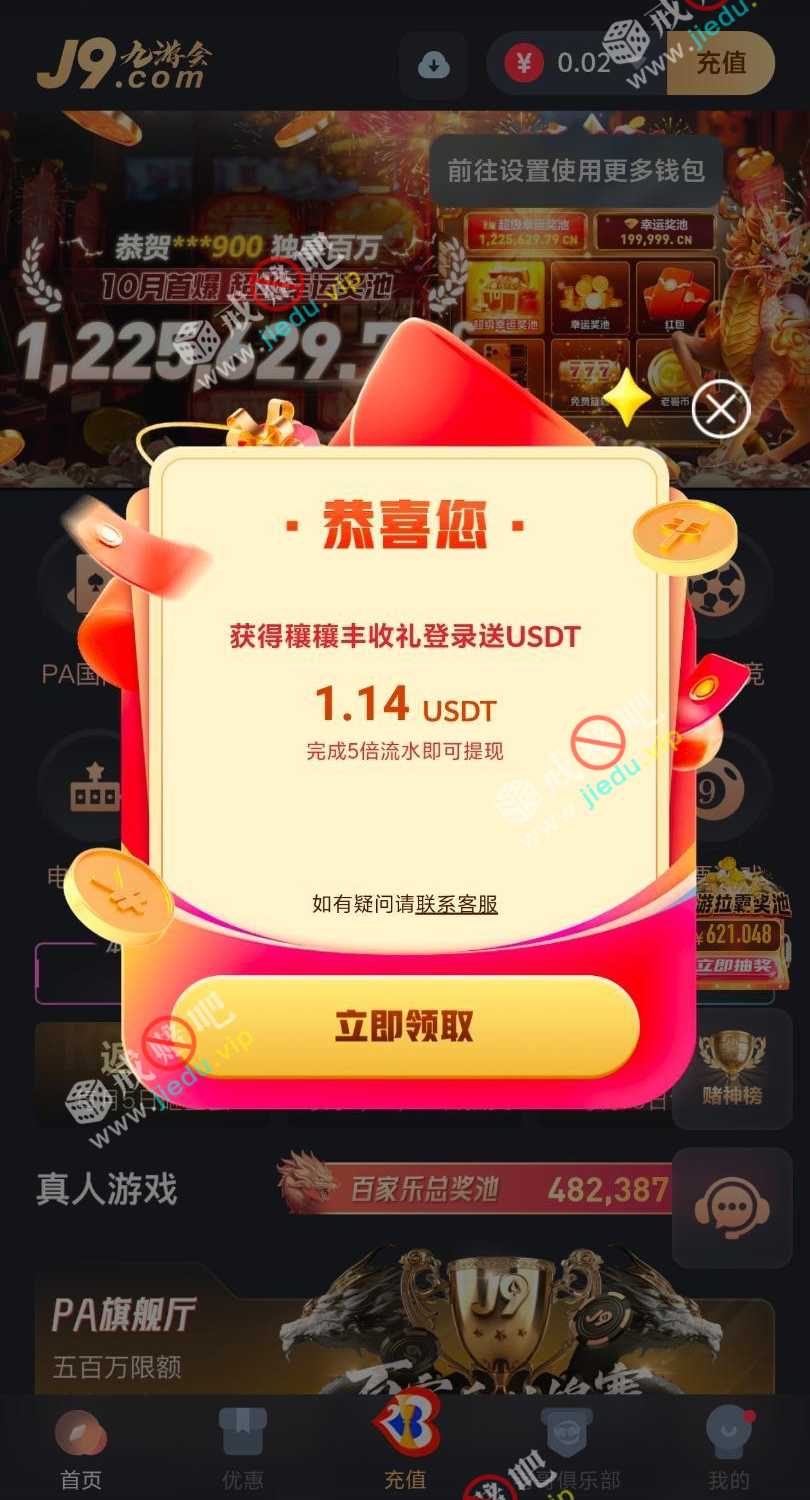Switch to the 俱乐部 tab
The width and height of the screenshot is (810, 1500).
pyautogui.click(x=566, y=1448)
